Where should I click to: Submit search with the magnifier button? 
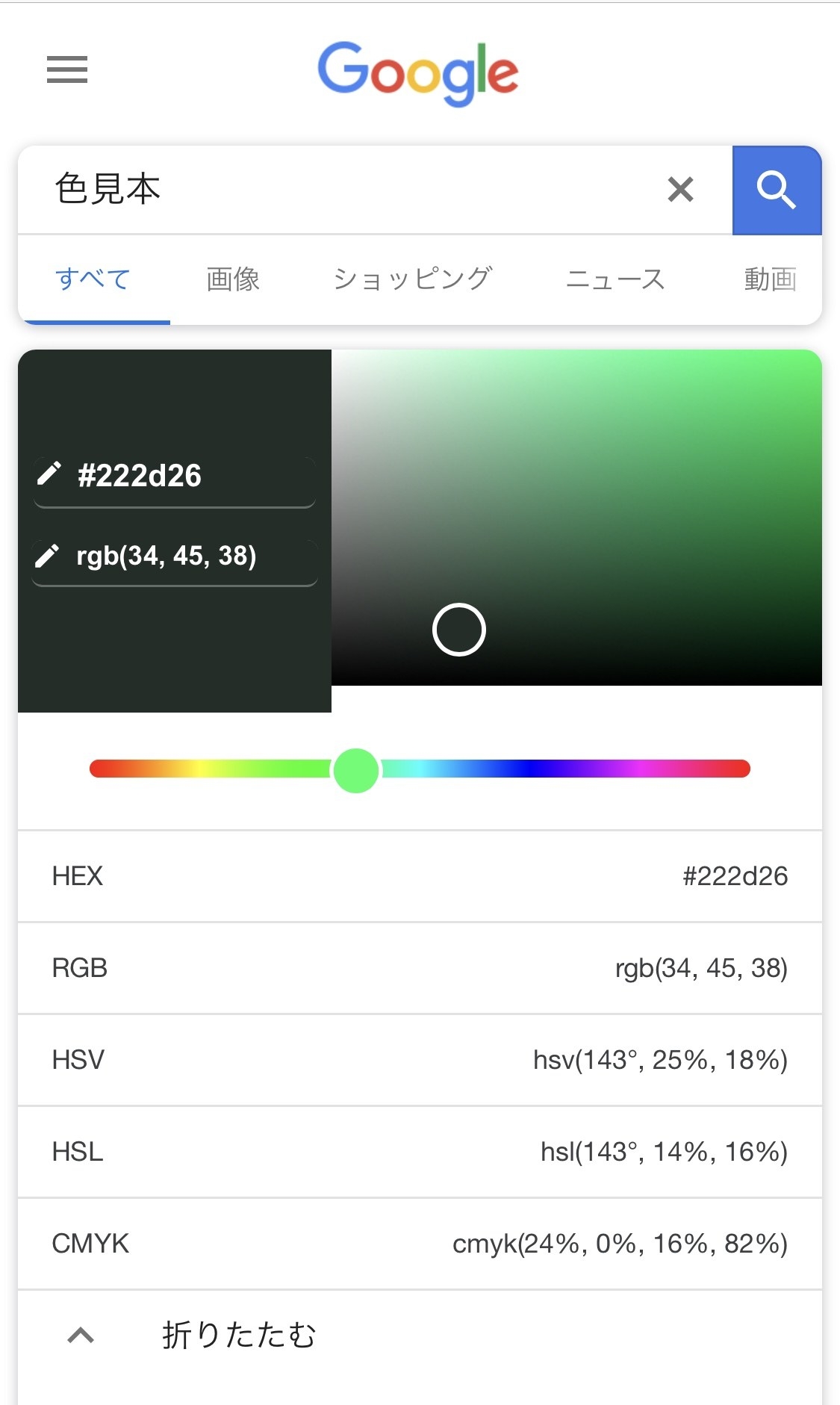777,190
